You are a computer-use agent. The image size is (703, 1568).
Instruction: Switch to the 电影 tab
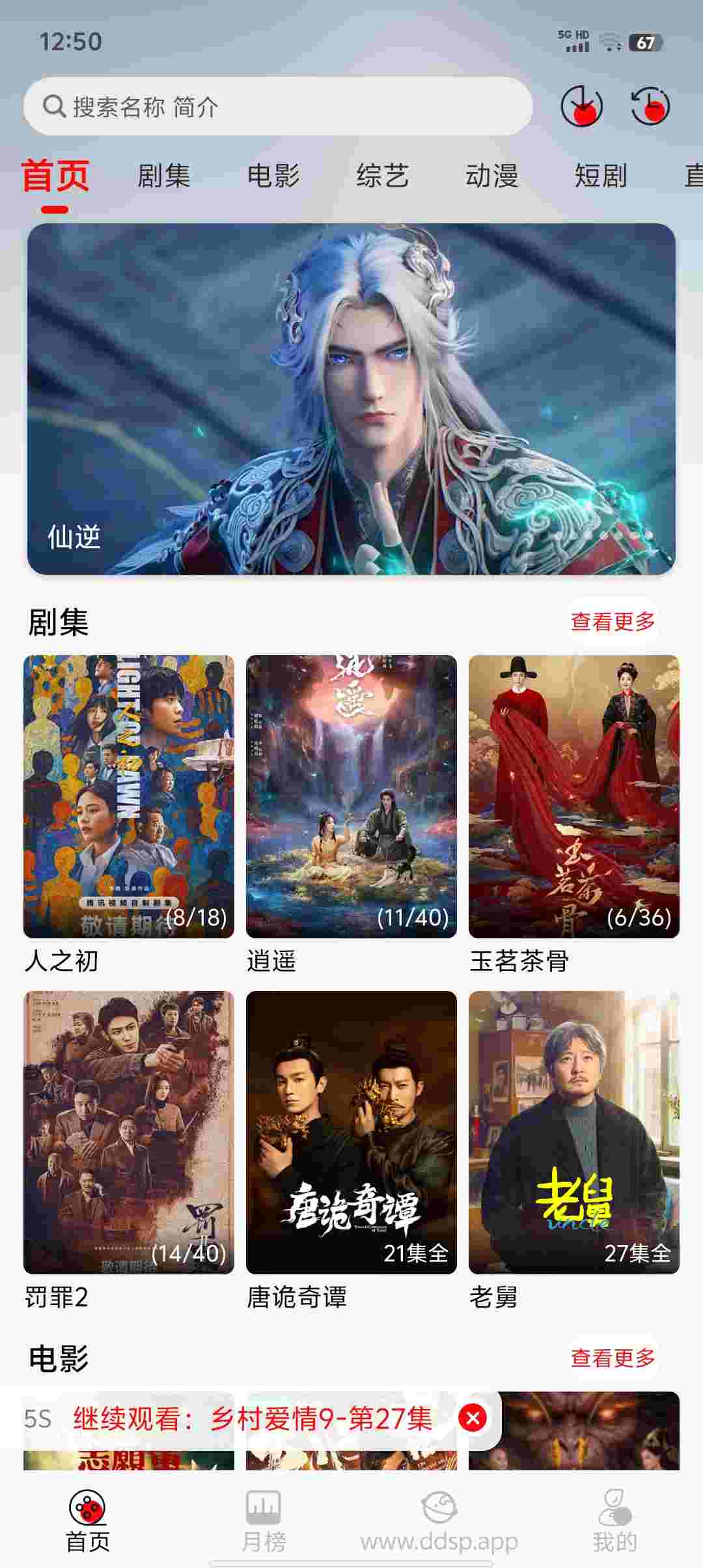(273, 176)
